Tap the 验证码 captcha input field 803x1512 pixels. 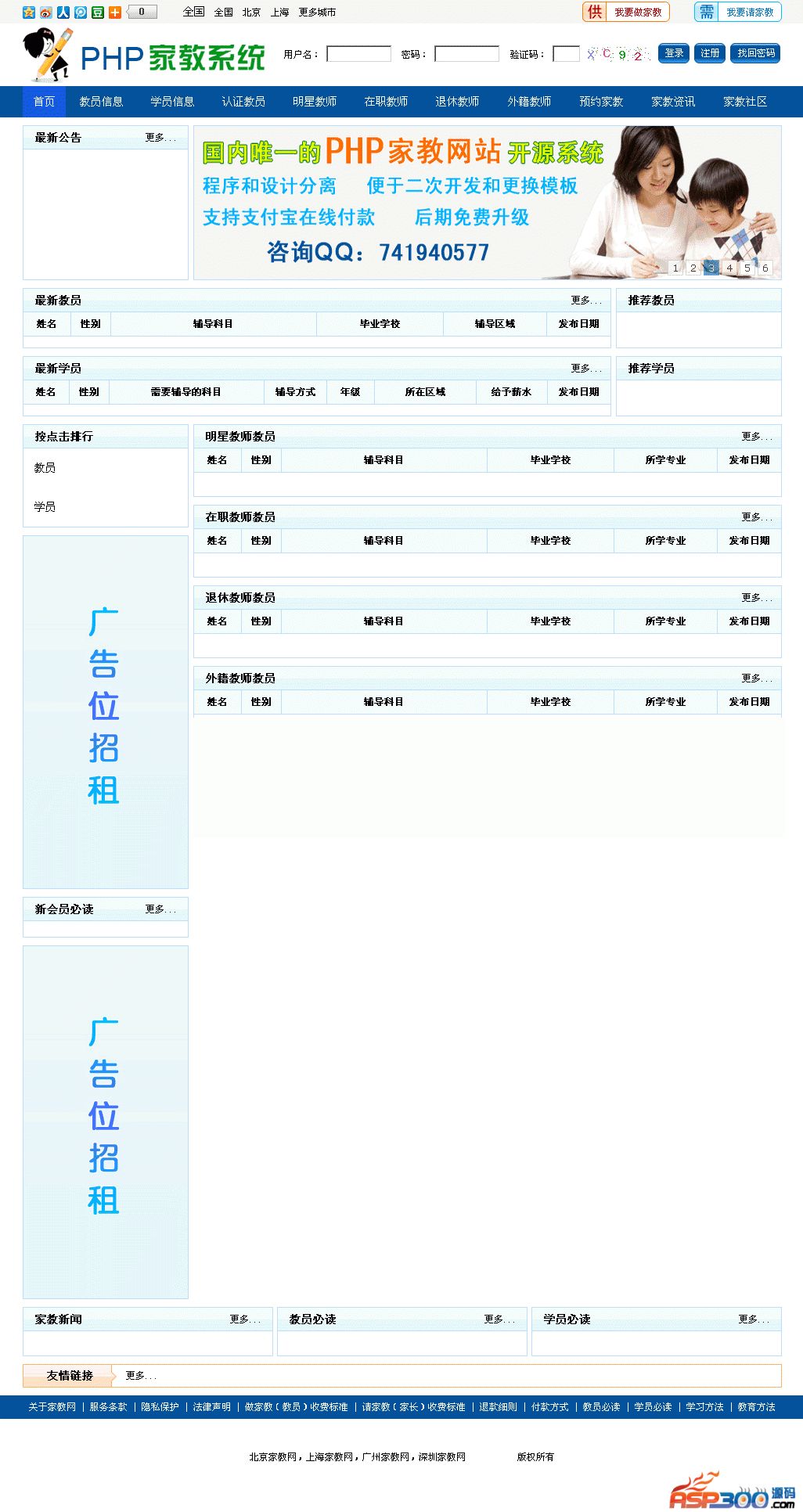tap(566, 54)
